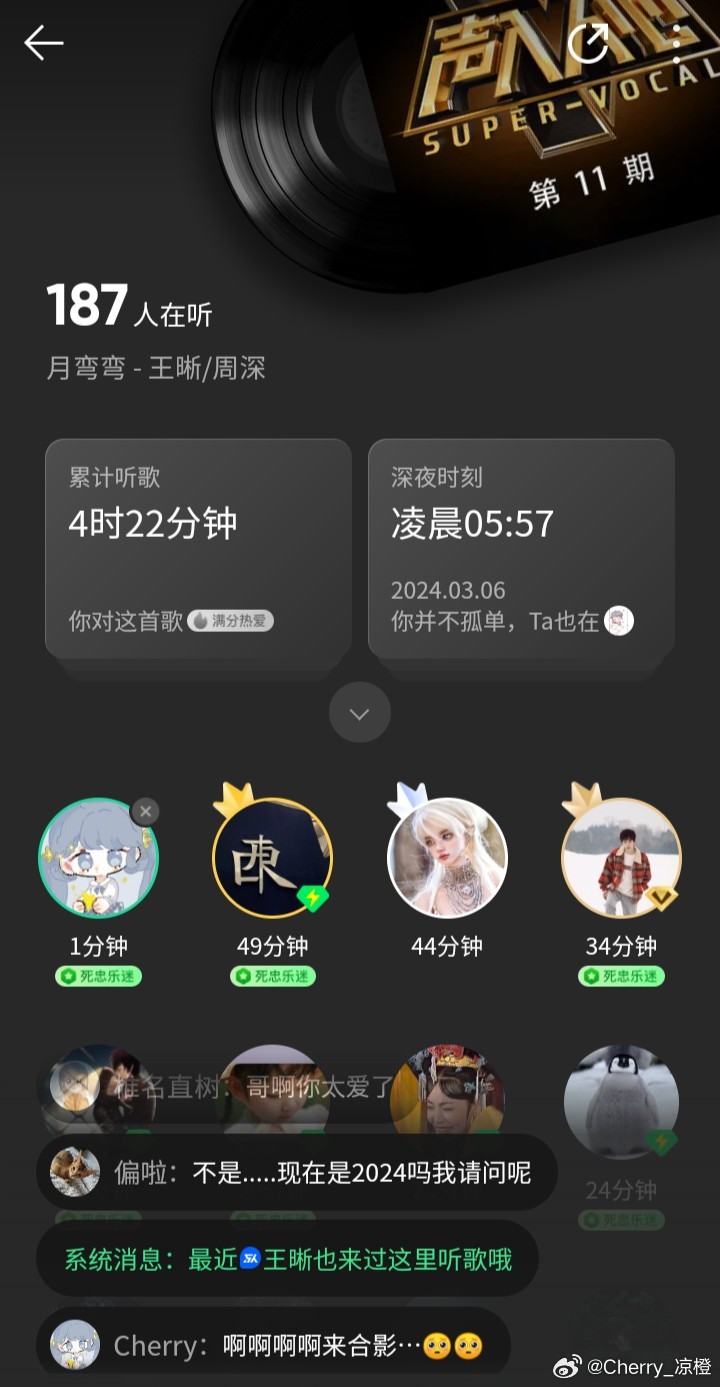720x1387 pixels.
Task: Go back using the top-left arrow
Action: click(44, 43)
